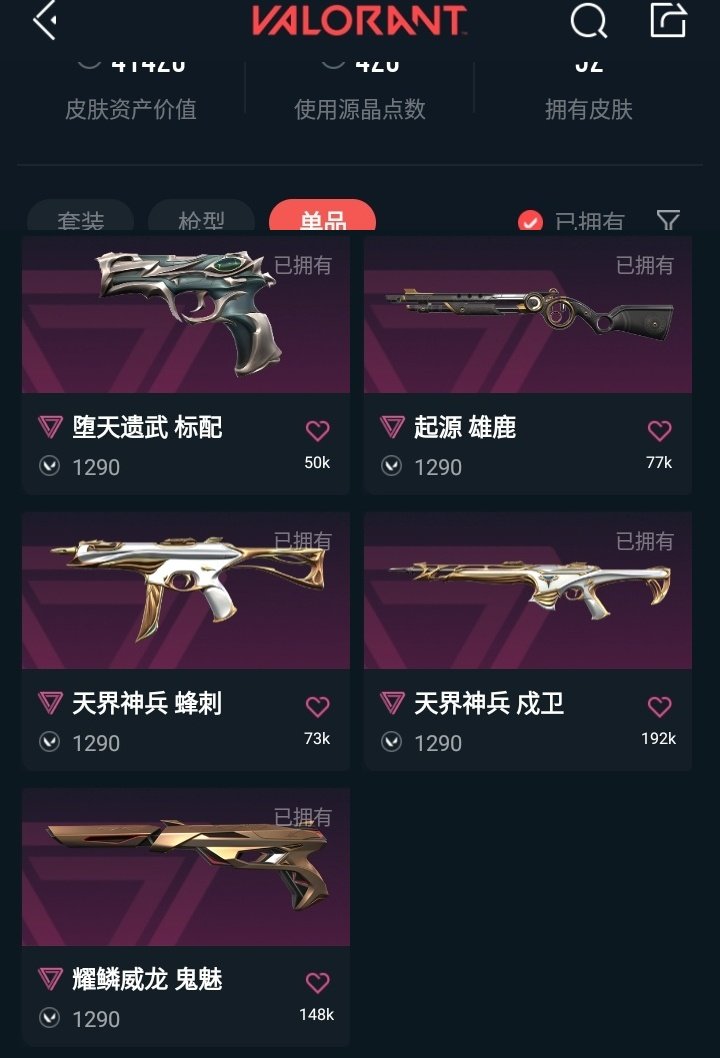Toggle the heart for 耀鳞威龙 鬼魅
This screenshot has height=1058, width=720.
pyautogui.click(x=318, y=983)
